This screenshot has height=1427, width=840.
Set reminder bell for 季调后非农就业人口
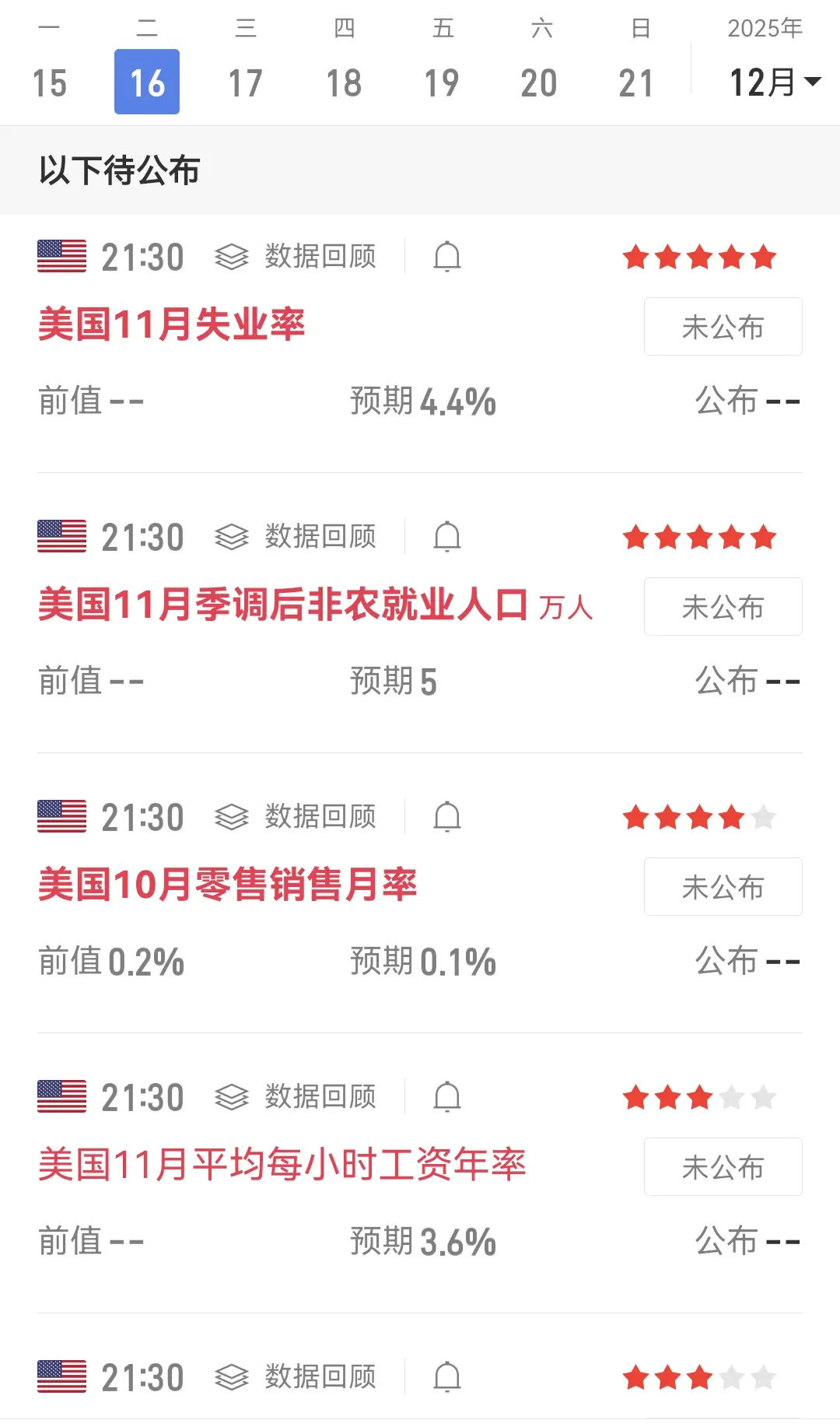(x=447, y=537)
